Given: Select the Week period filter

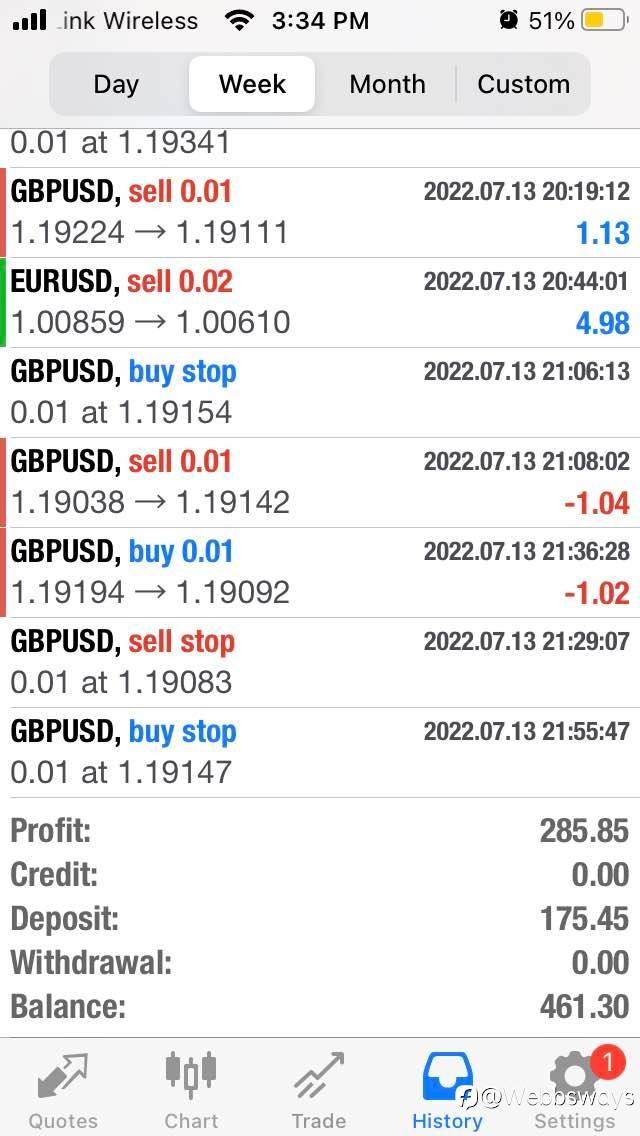Looking at the screenshot, I should (x=252, y=84).
